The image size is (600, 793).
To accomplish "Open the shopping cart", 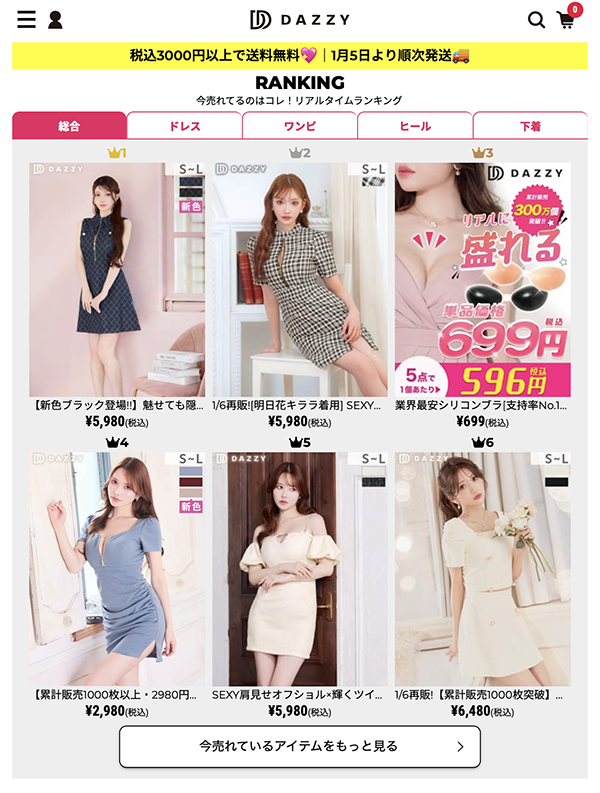I will [567, 20].
